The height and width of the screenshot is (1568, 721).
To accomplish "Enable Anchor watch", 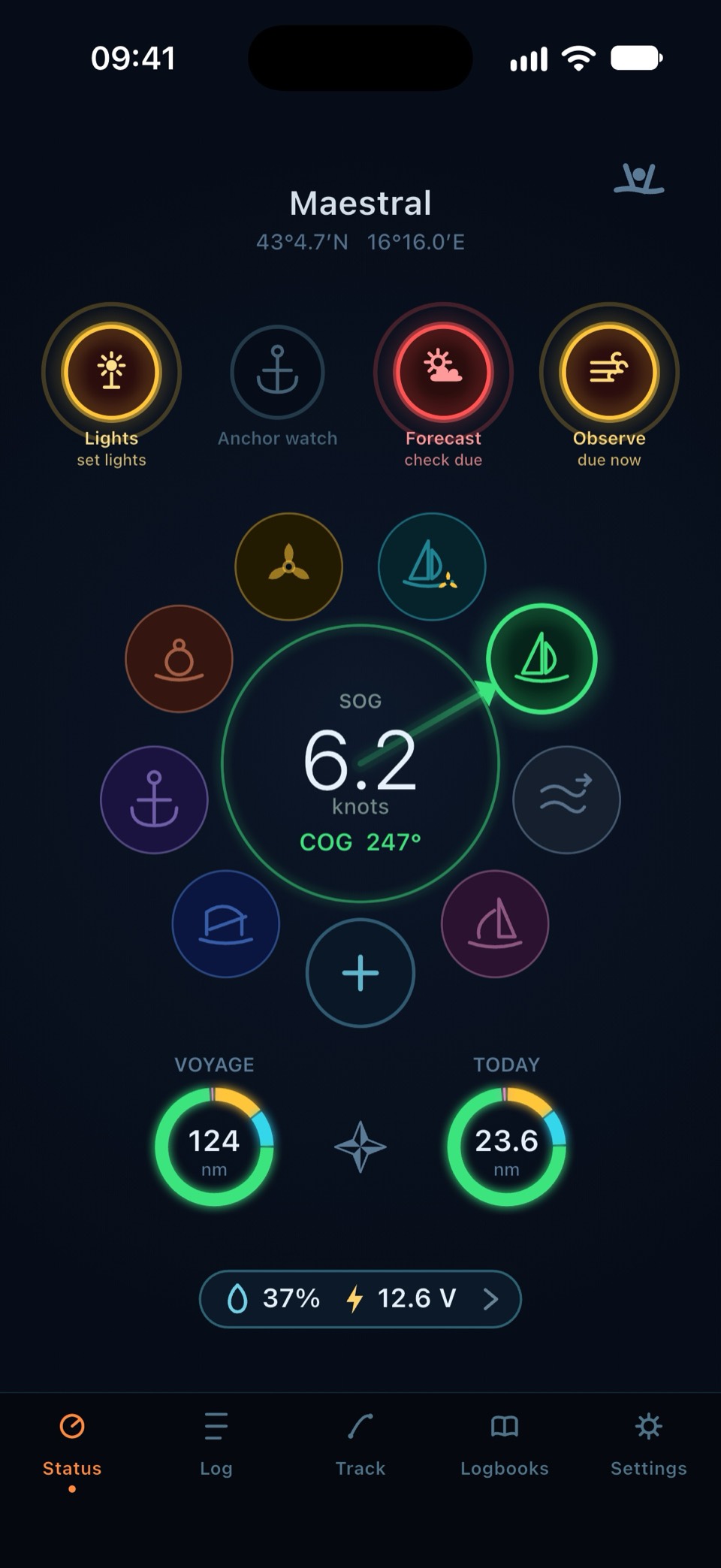I will click(277, 385).
